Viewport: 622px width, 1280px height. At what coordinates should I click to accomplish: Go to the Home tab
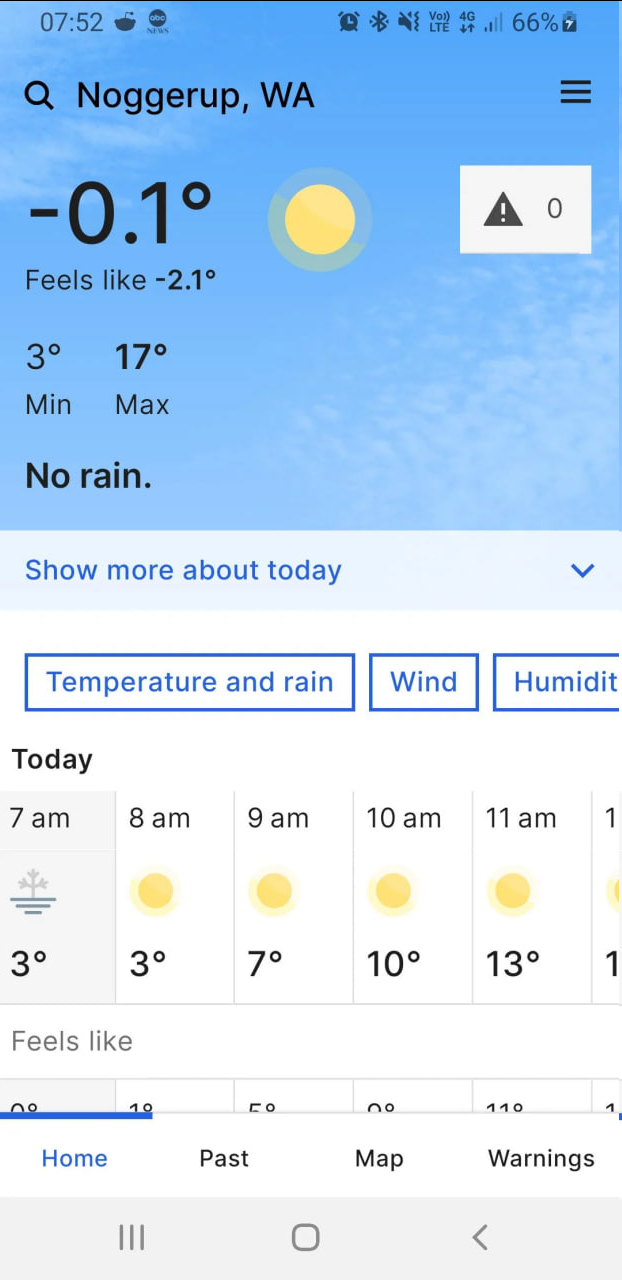(74, 1158)
